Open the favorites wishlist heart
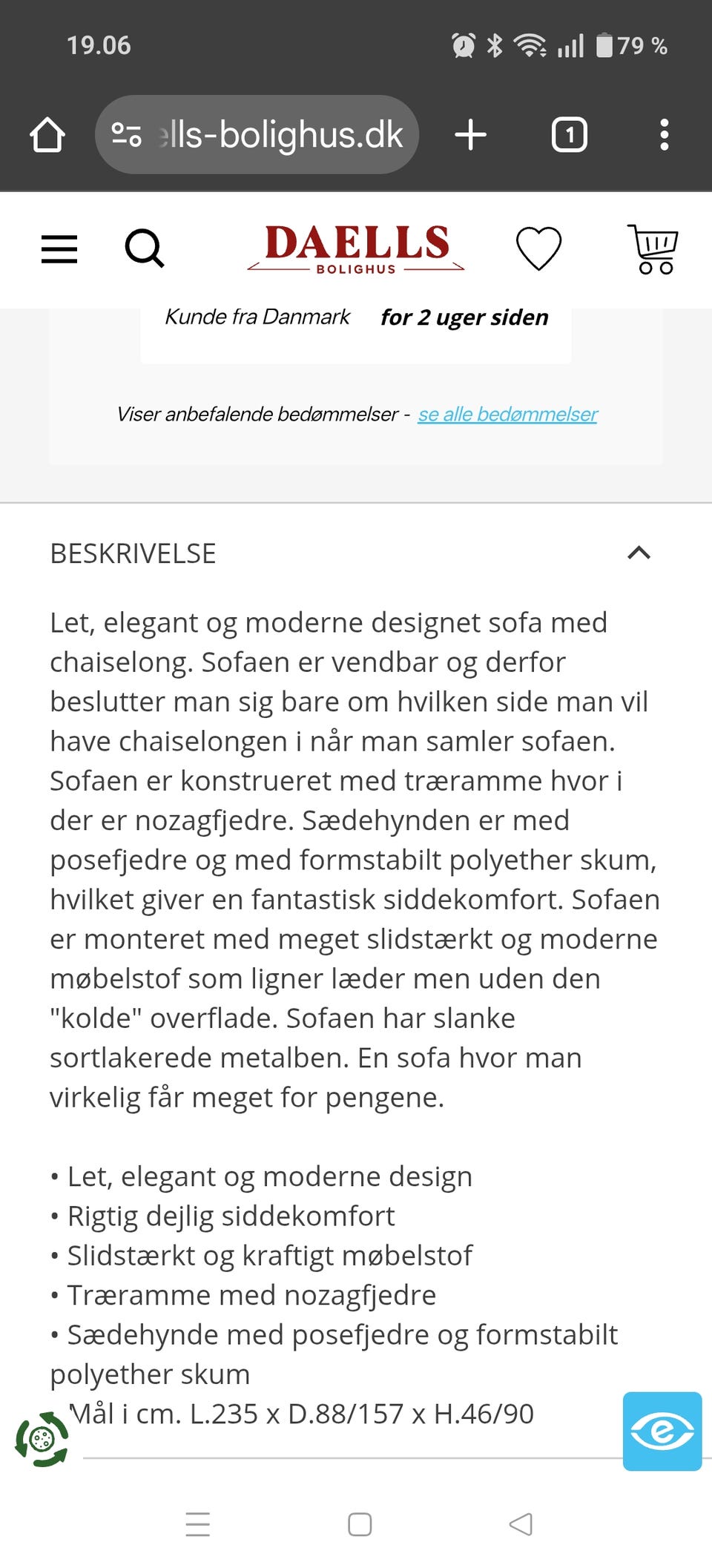 click(x=538, y=249)
